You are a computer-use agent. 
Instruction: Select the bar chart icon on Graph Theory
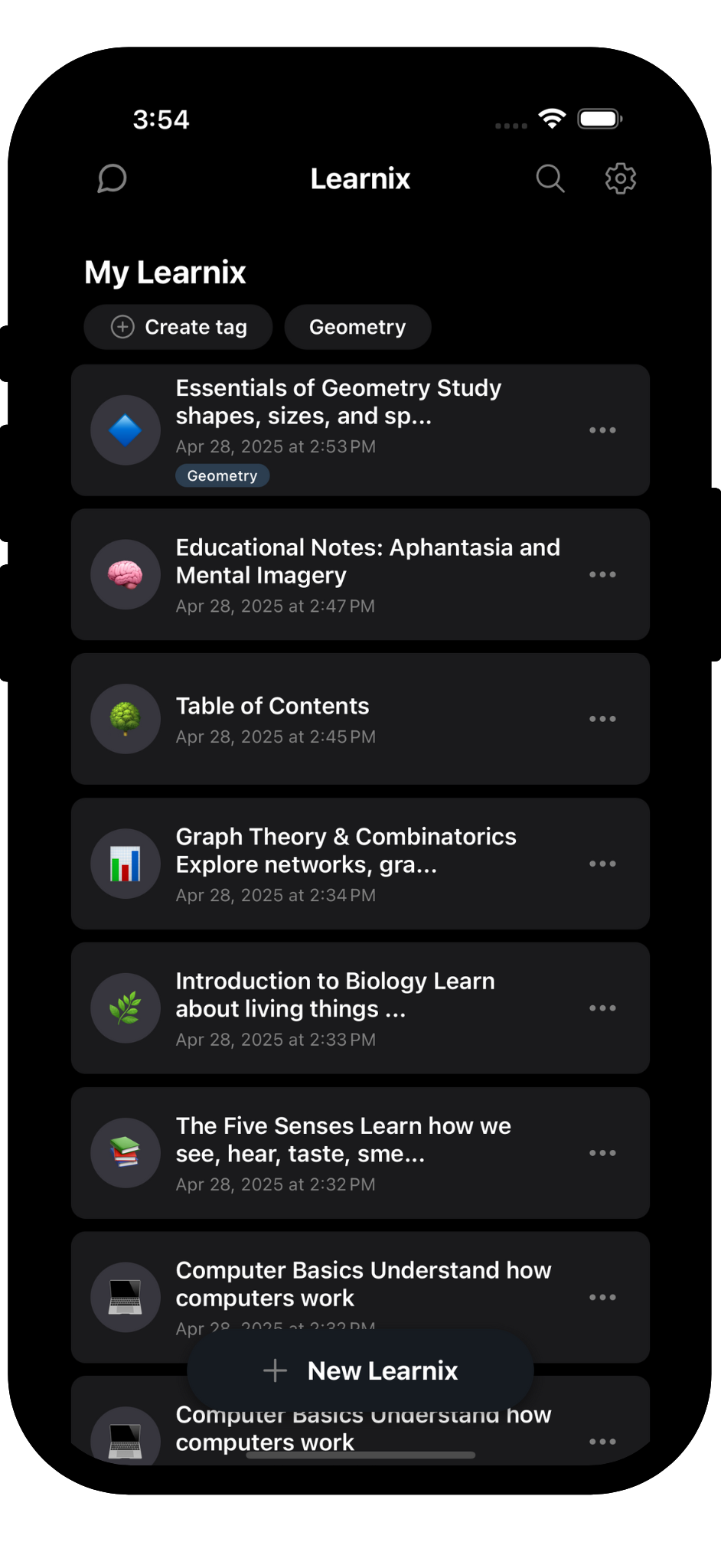coord(125,864)
